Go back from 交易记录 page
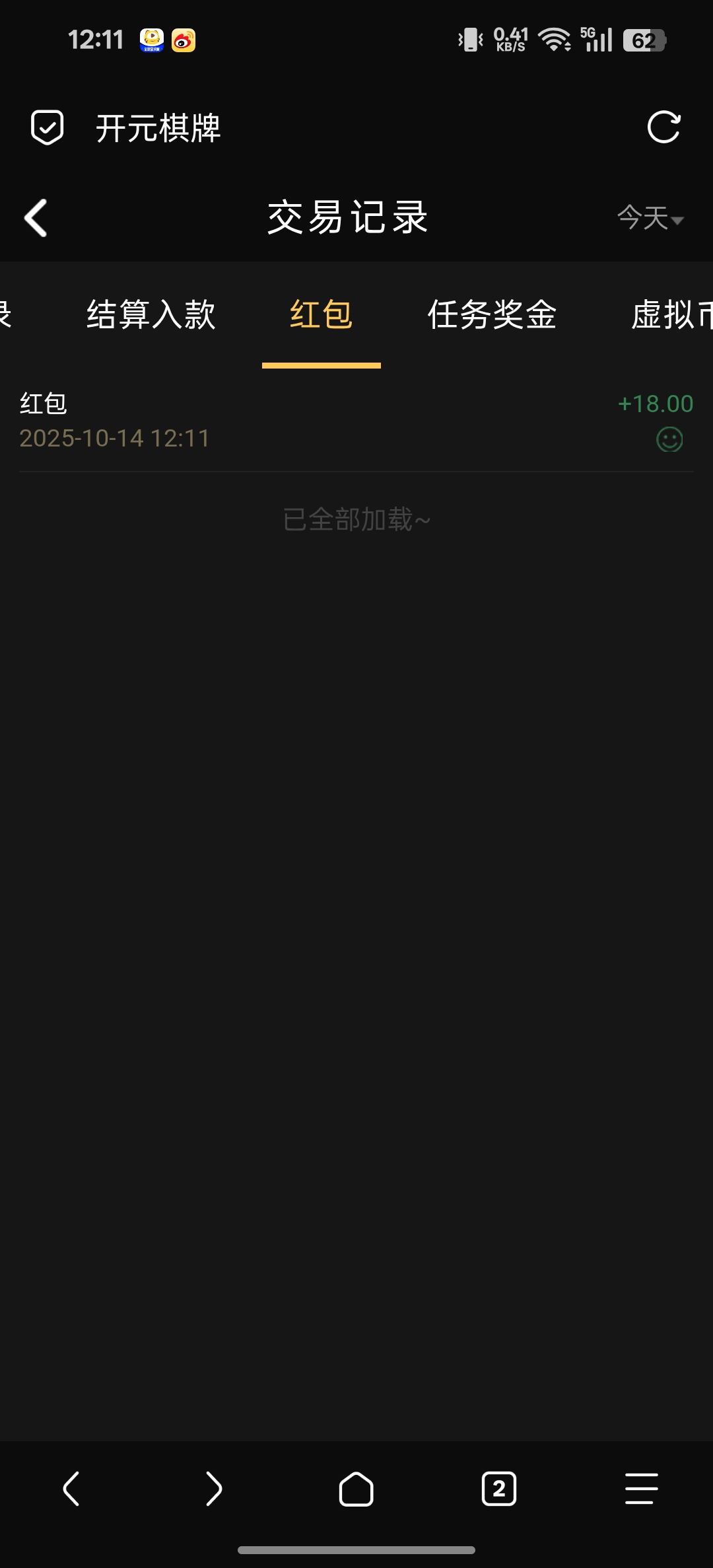Image resolution: width=713 pixels, height=1568 pixels. pyautogui.click(x=36, y=217)
